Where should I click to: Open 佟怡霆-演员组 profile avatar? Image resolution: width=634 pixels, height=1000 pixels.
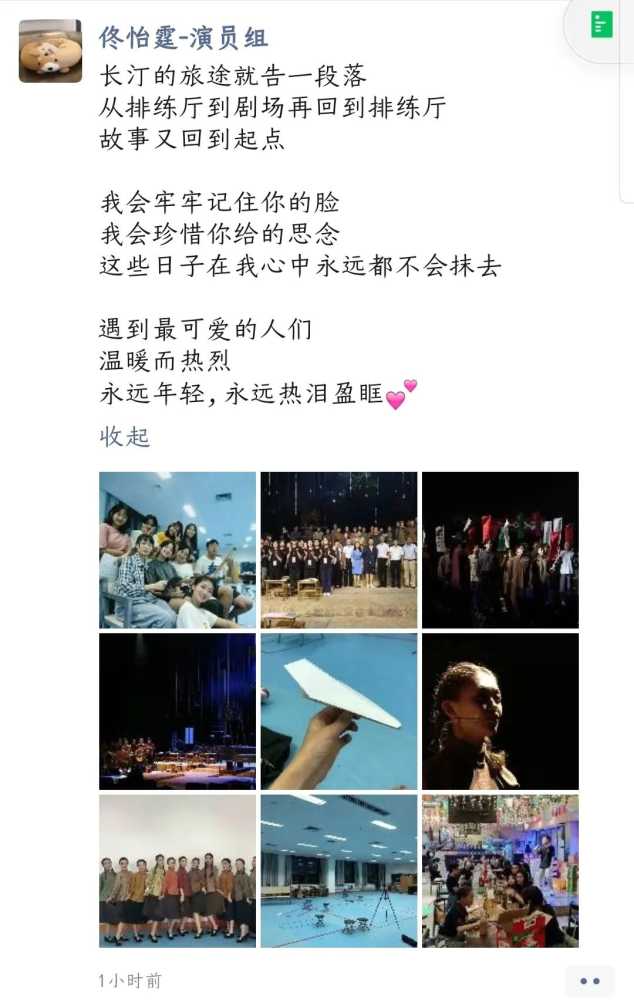point(50,51)
